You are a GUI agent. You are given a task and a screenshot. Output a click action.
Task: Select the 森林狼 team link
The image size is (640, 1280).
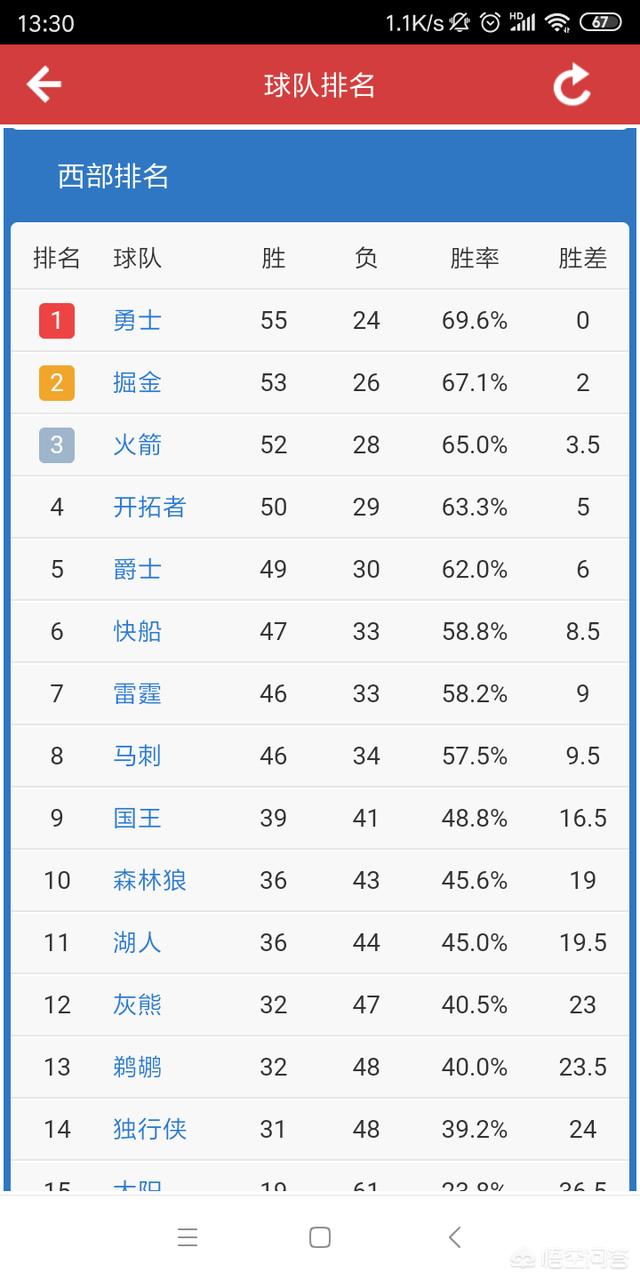(149, 880)
